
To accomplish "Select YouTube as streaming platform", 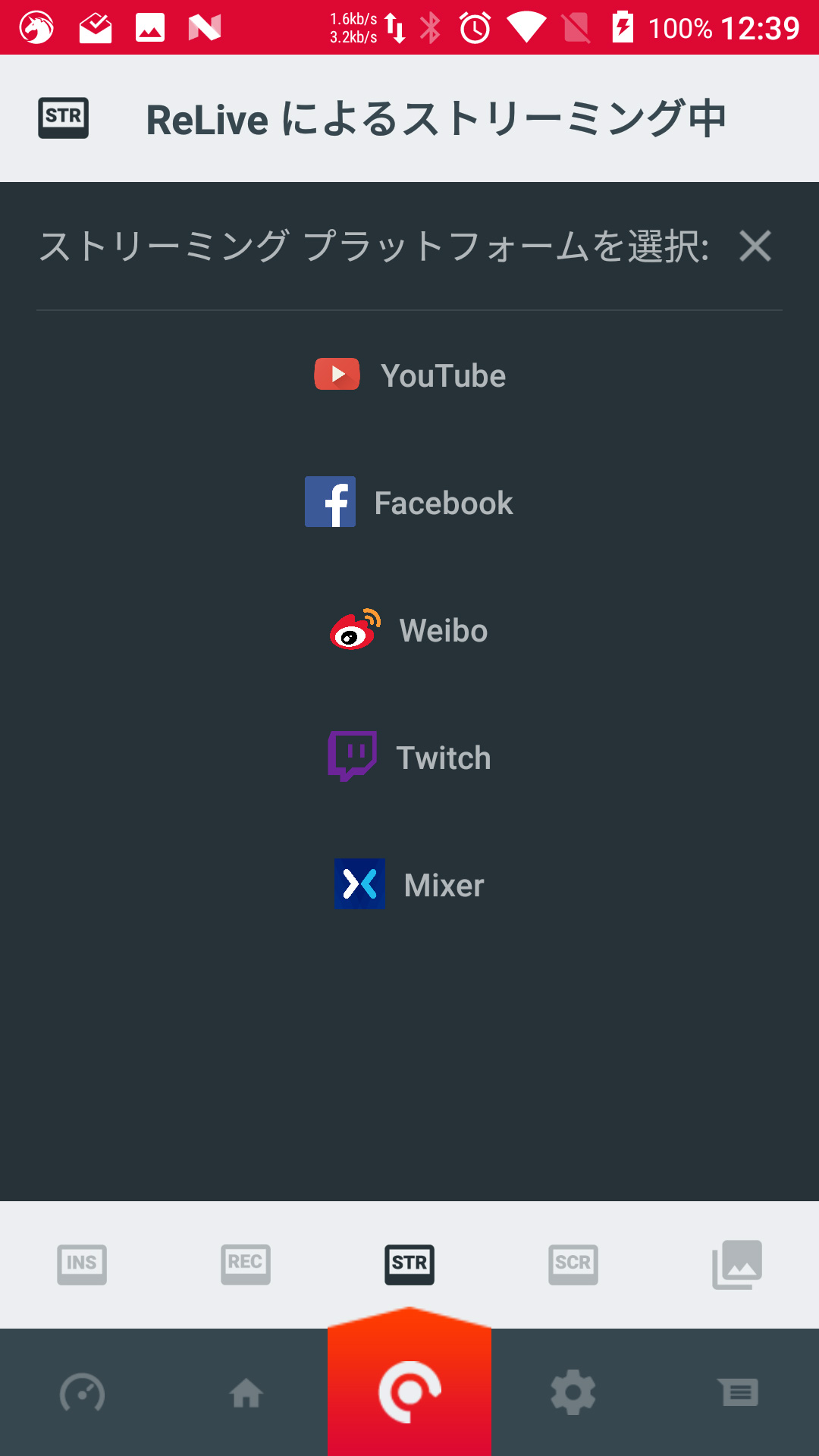I will (410, 375).
